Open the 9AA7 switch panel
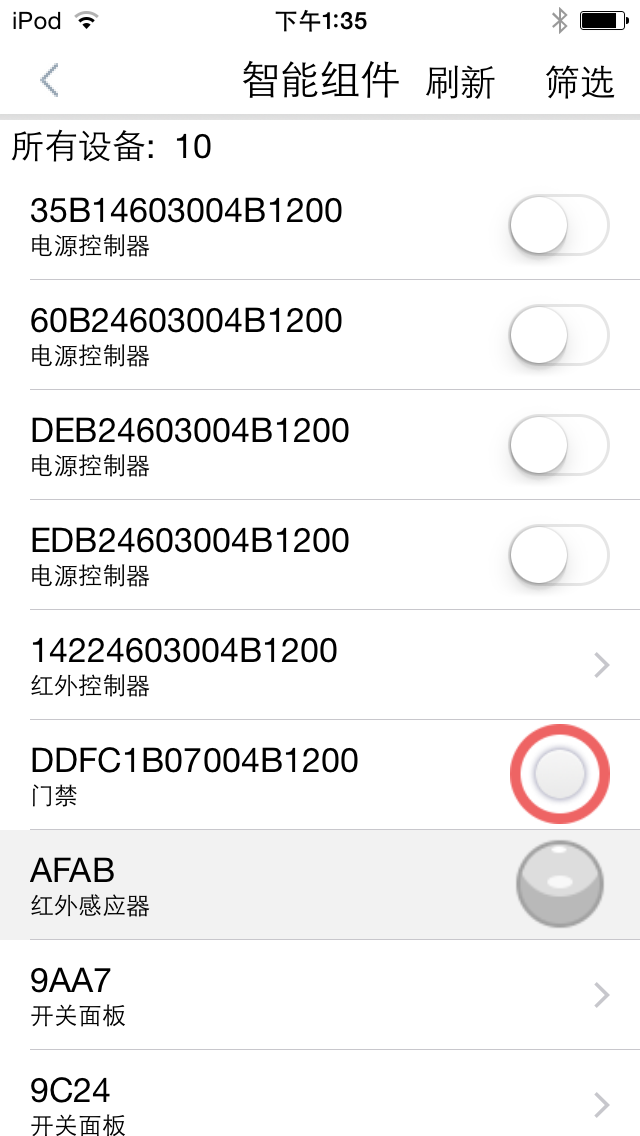Viewport: 640px width, 1136px height. pos(320,995)
